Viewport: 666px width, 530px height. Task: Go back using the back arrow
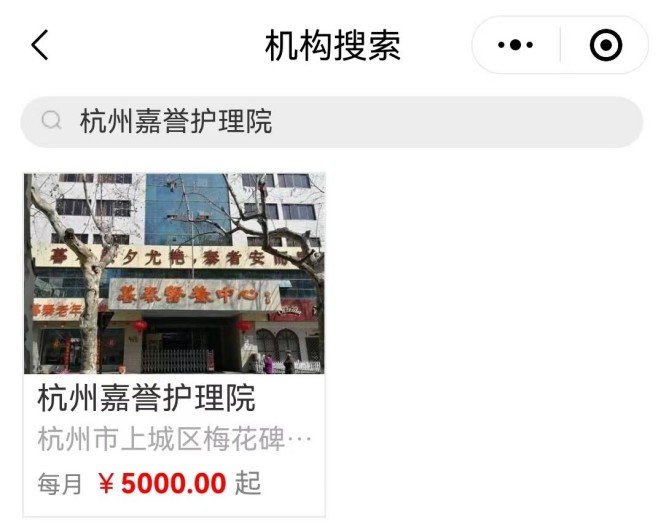(x=40, y=45)
